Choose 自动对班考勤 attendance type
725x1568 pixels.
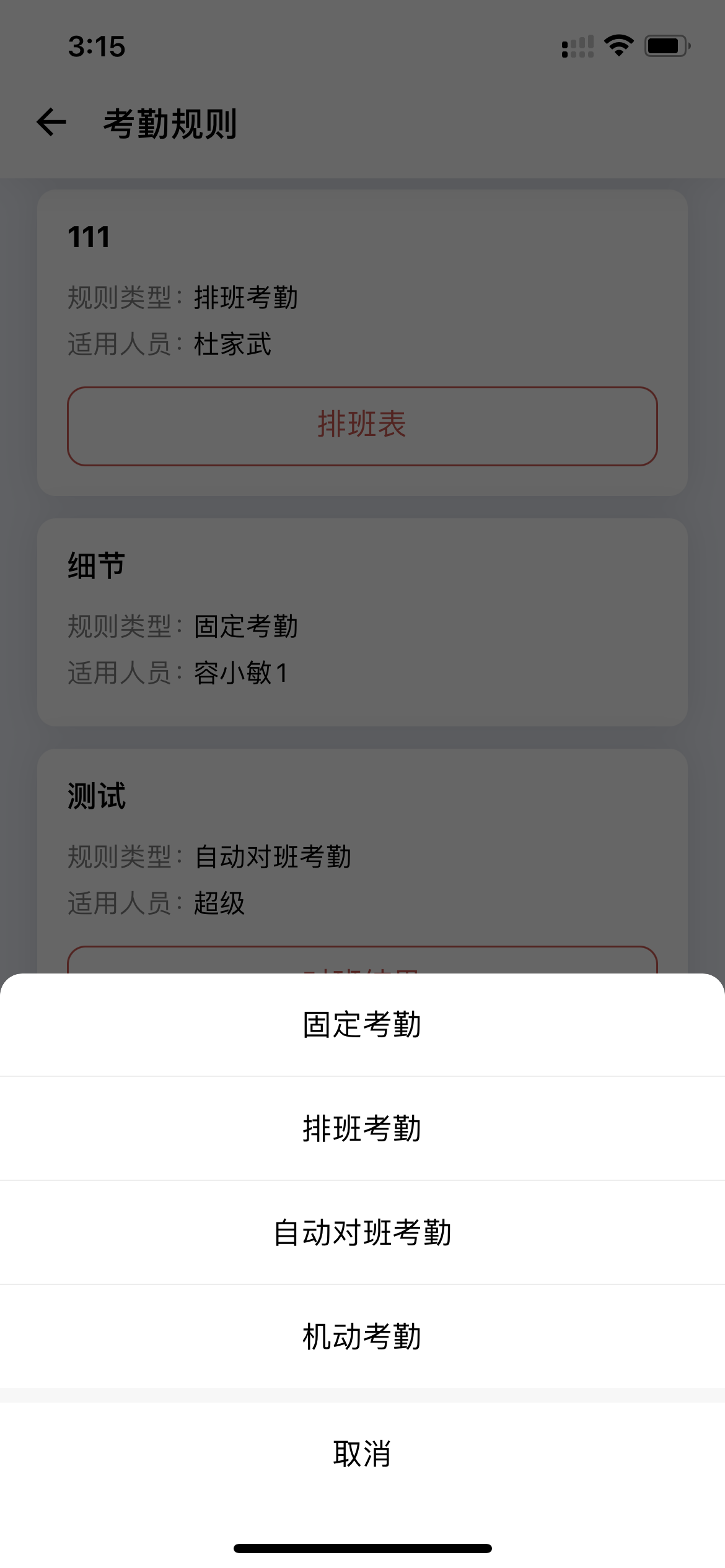click(x=362, y=1232)
